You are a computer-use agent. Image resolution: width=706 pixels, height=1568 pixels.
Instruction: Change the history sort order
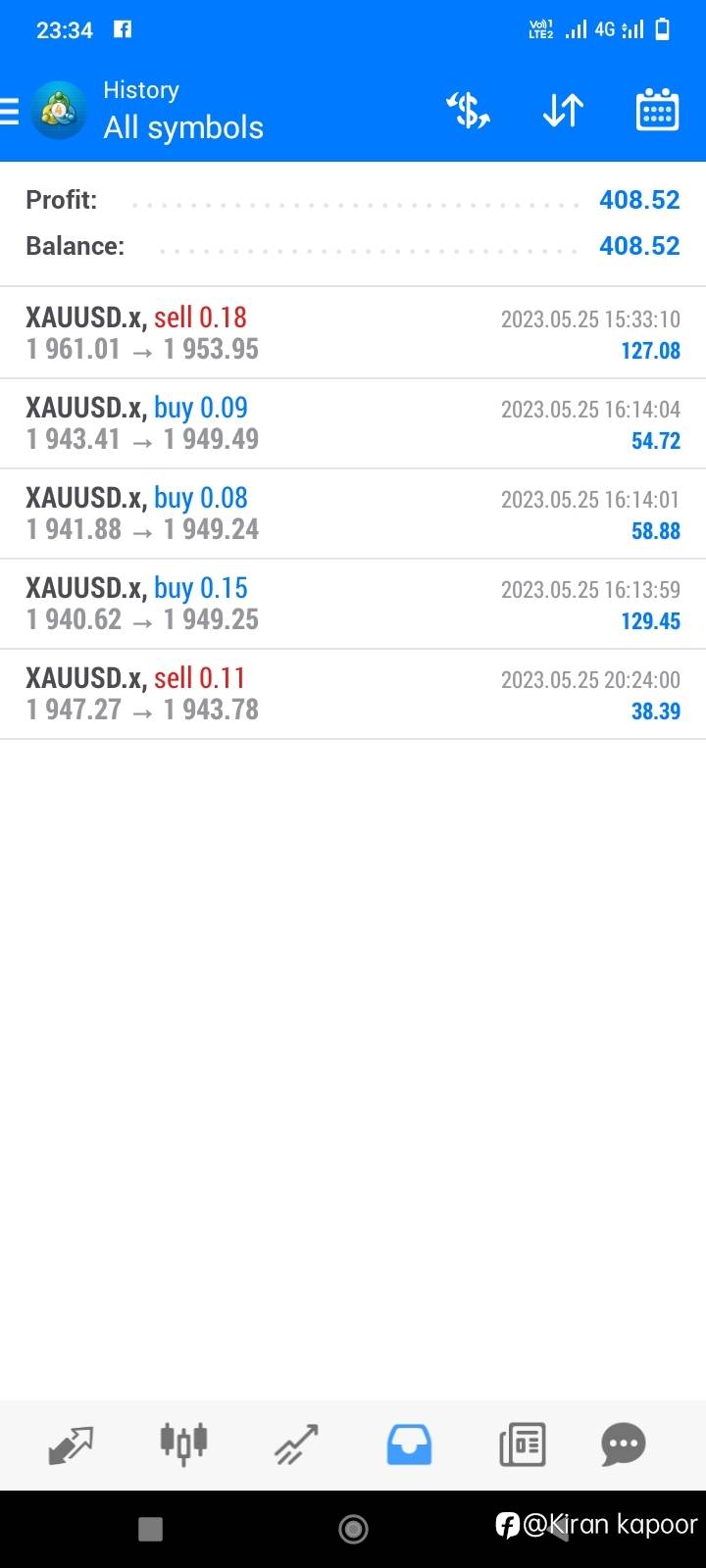563,111
